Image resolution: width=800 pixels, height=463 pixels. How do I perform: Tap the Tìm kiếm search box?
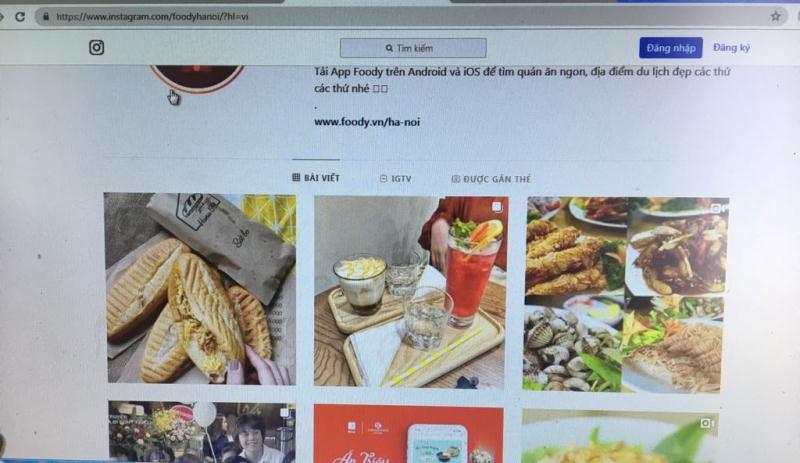point(413,48)
